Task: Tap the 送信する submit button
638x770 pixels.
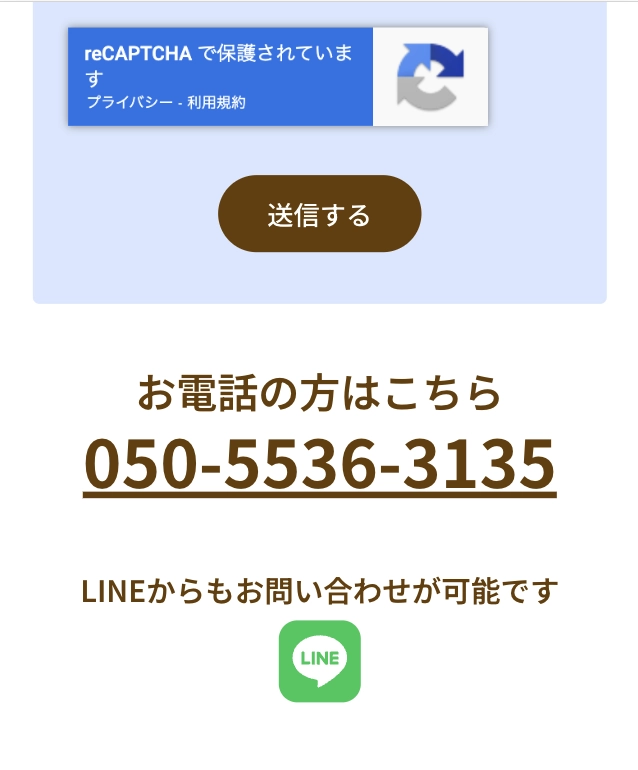Action: [319, 214]
